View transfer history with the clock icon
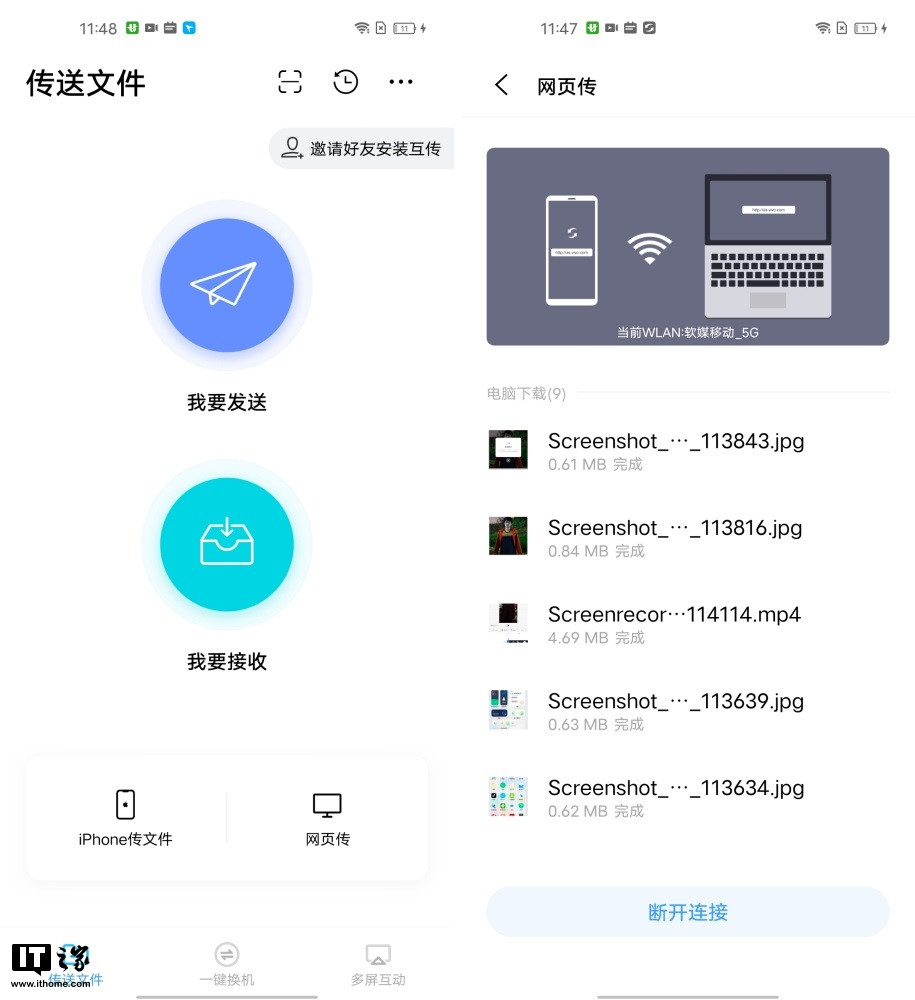 point(345,82)
